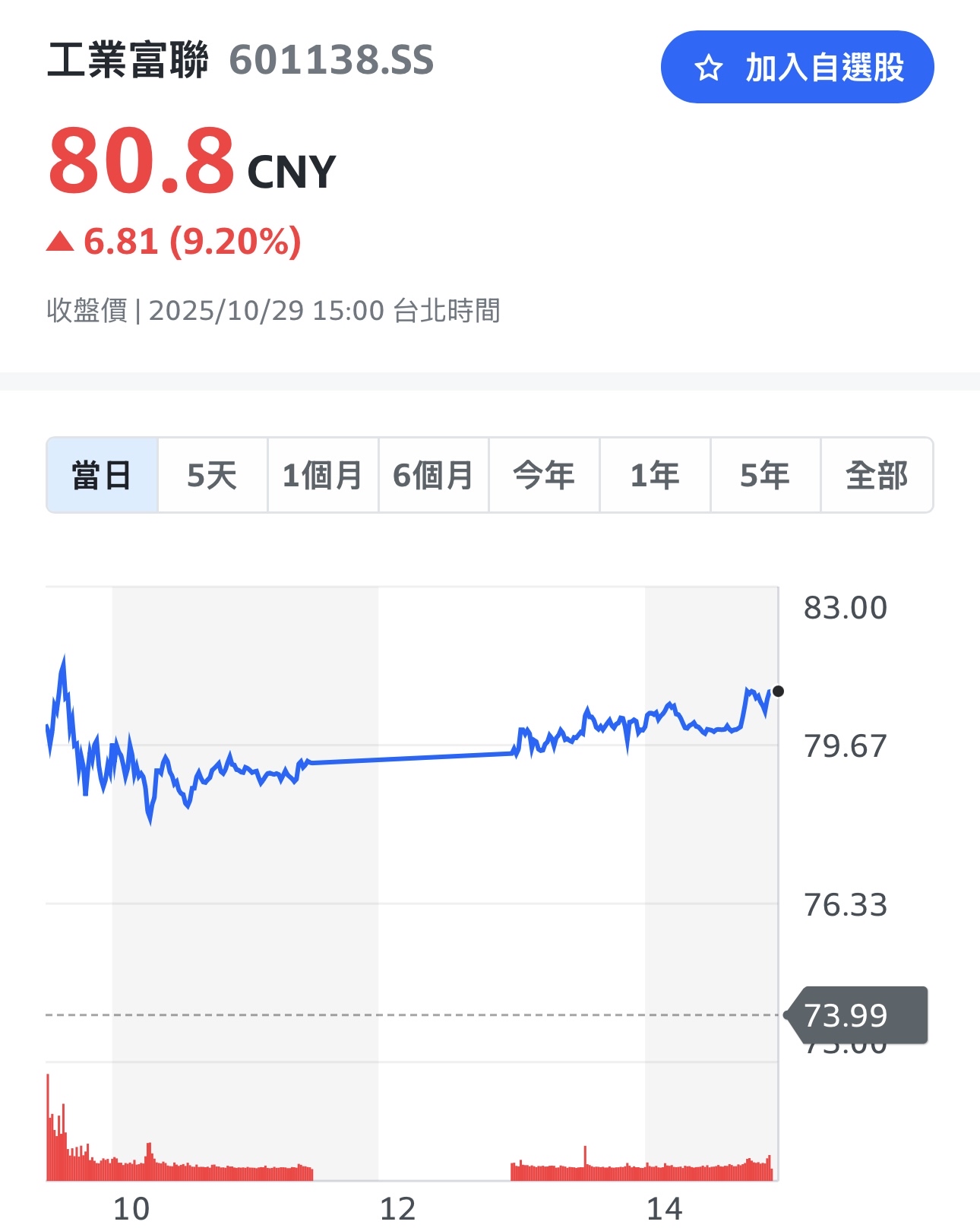Show the 1個月 chart
The image size is (980, 1228).
click(323, 475)
